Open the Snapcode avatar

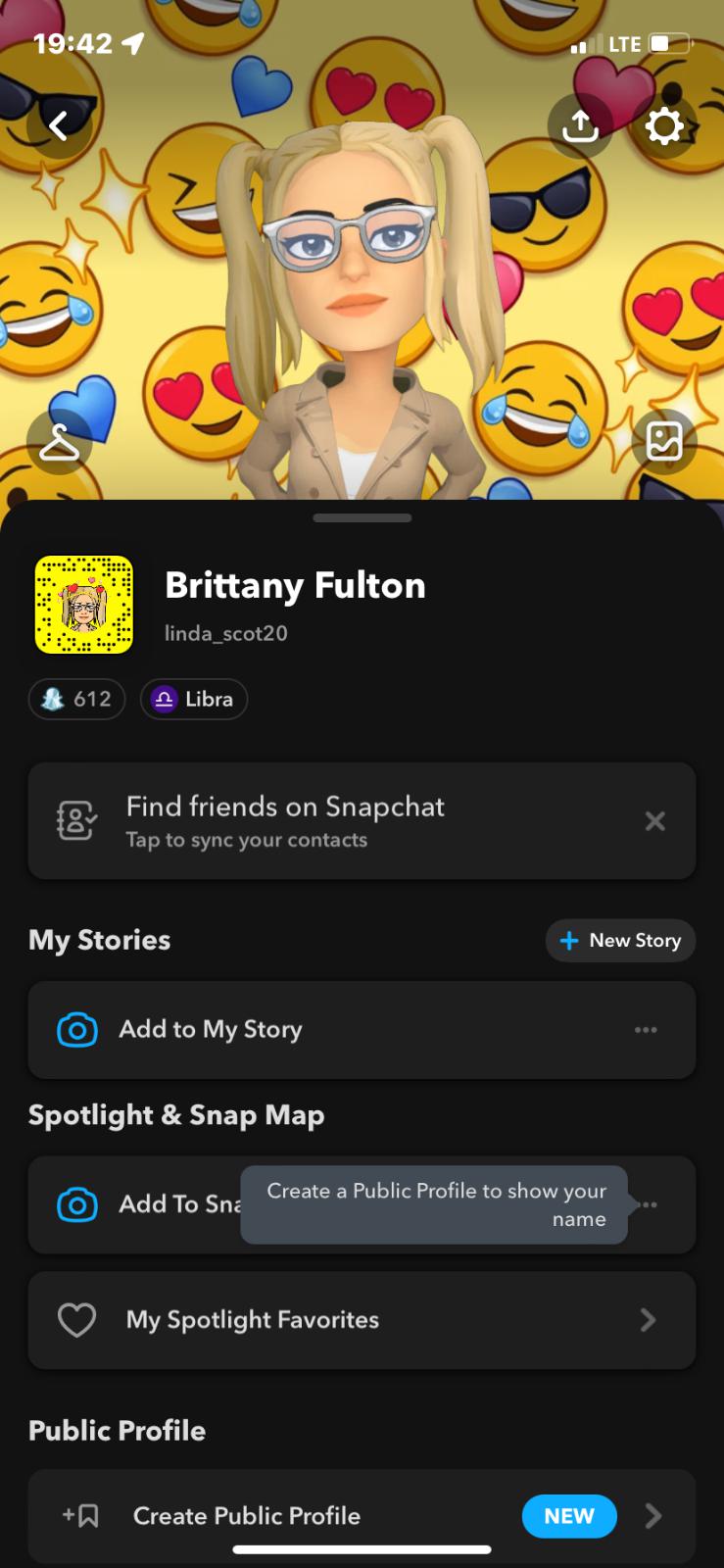84,605
